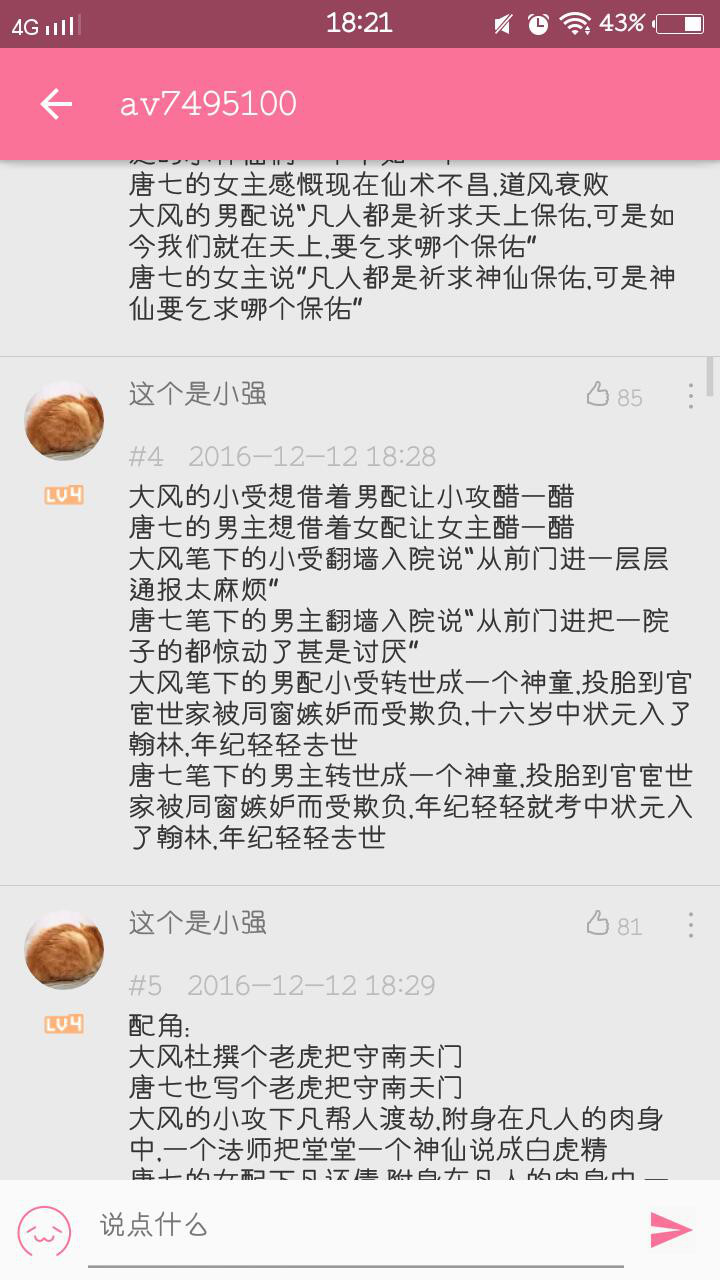
Task: Like comment #4 with 85 likes
Action: [599, 395]
